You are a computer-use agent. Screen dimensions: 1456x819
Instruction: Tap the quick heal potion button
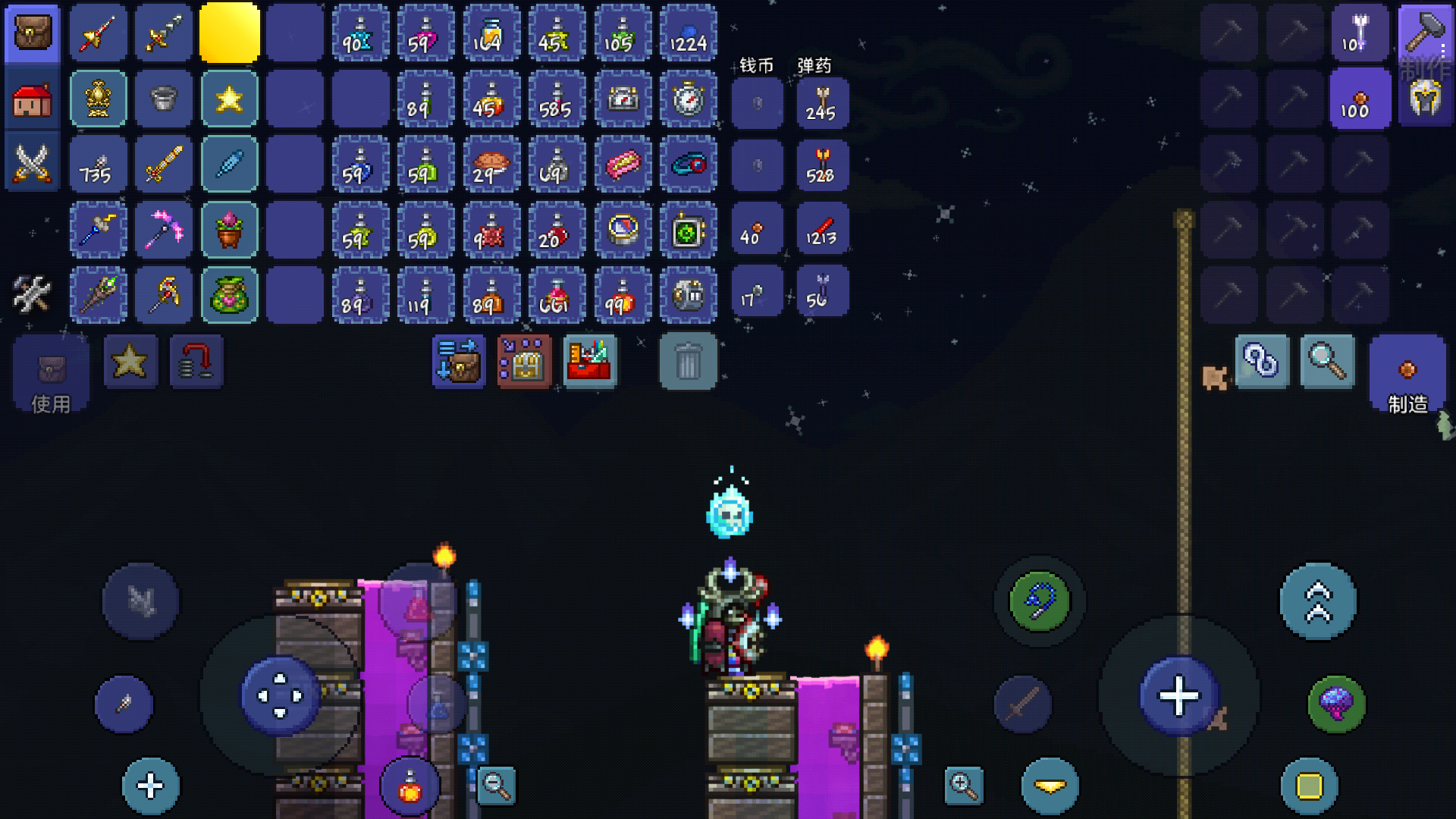coord(409,787)
